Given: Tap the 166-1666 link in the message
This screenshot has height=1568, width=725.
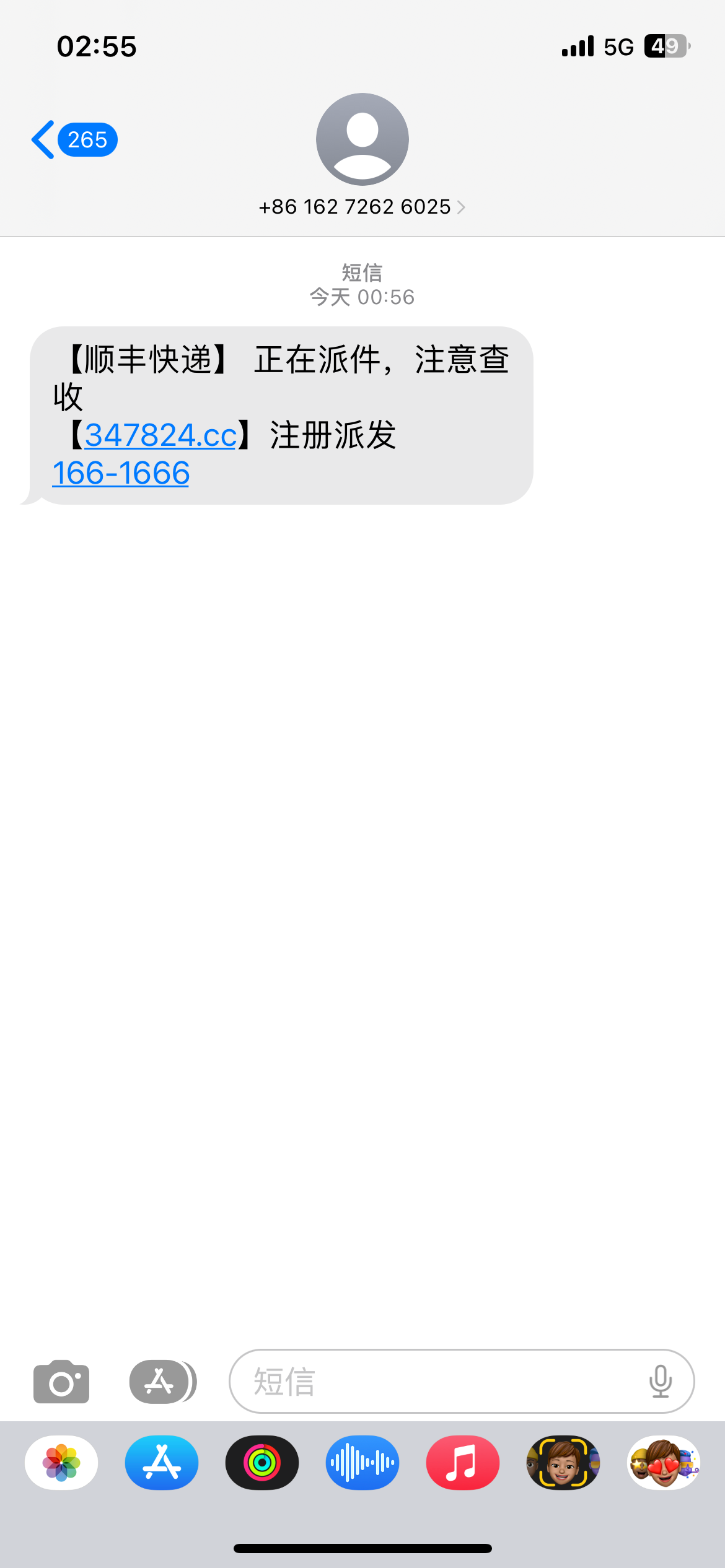Looking at the screenshot, I should coord(120,473).
